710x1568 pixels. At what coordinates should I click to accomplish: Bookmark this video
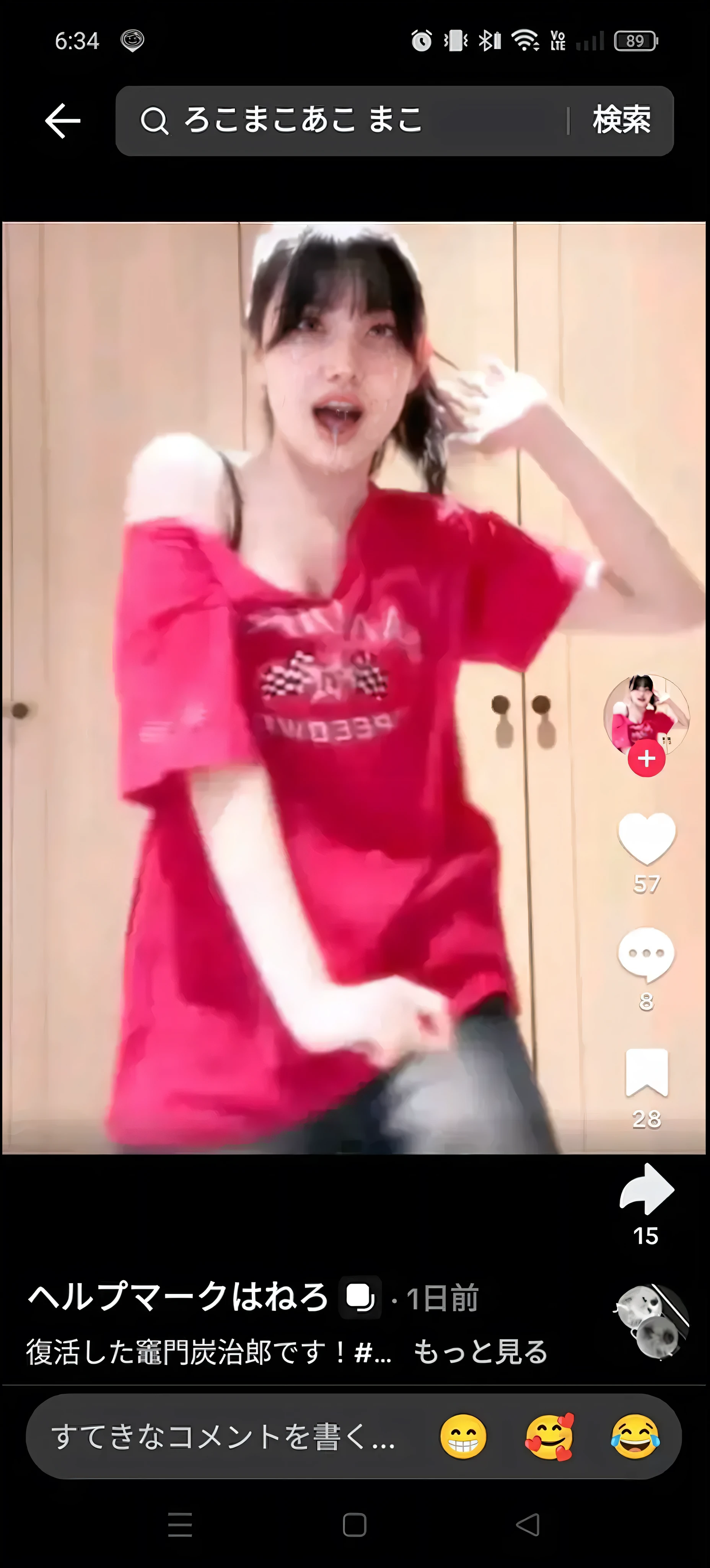point(646,1072)
